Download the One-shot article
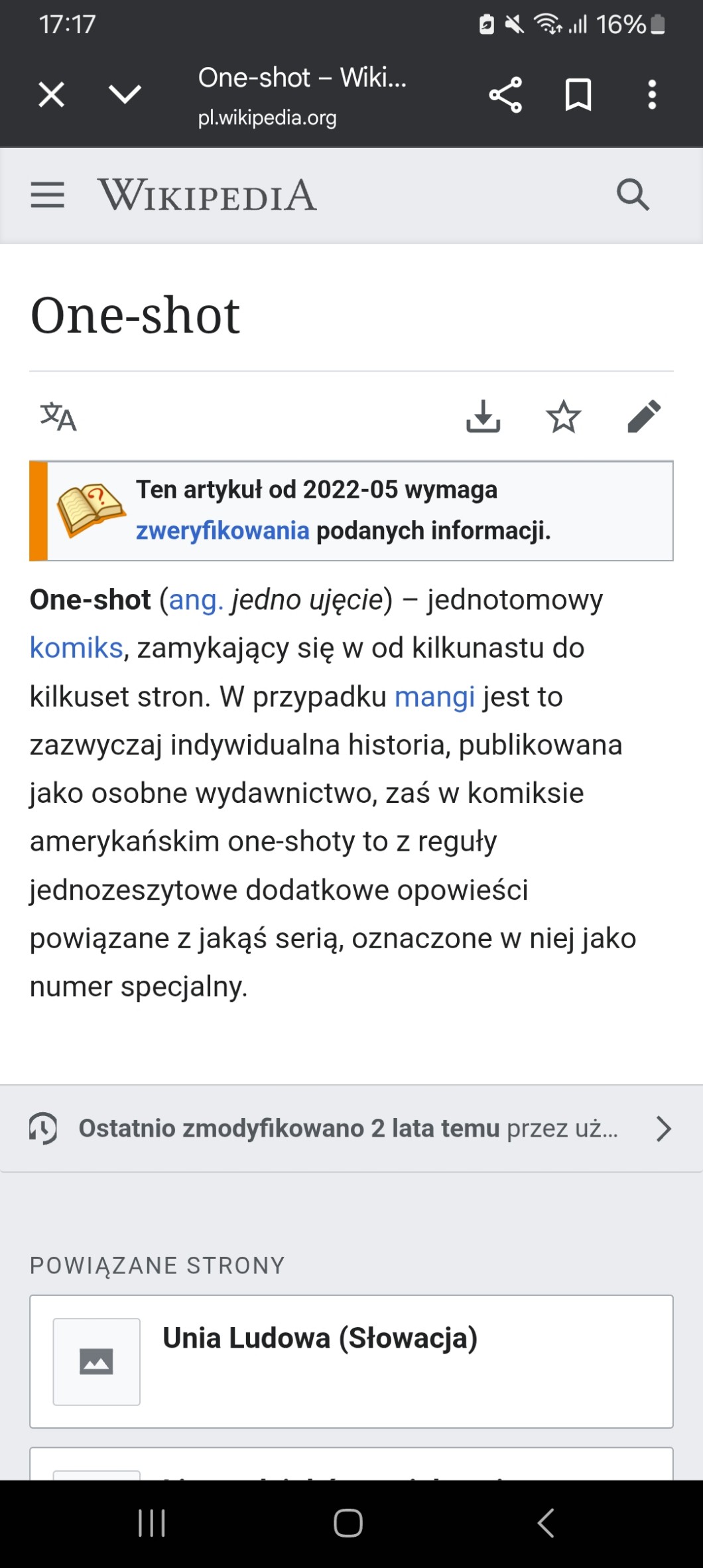Image resolution: width=703 pixels, height=1568 pixels. tap(483, 417)
